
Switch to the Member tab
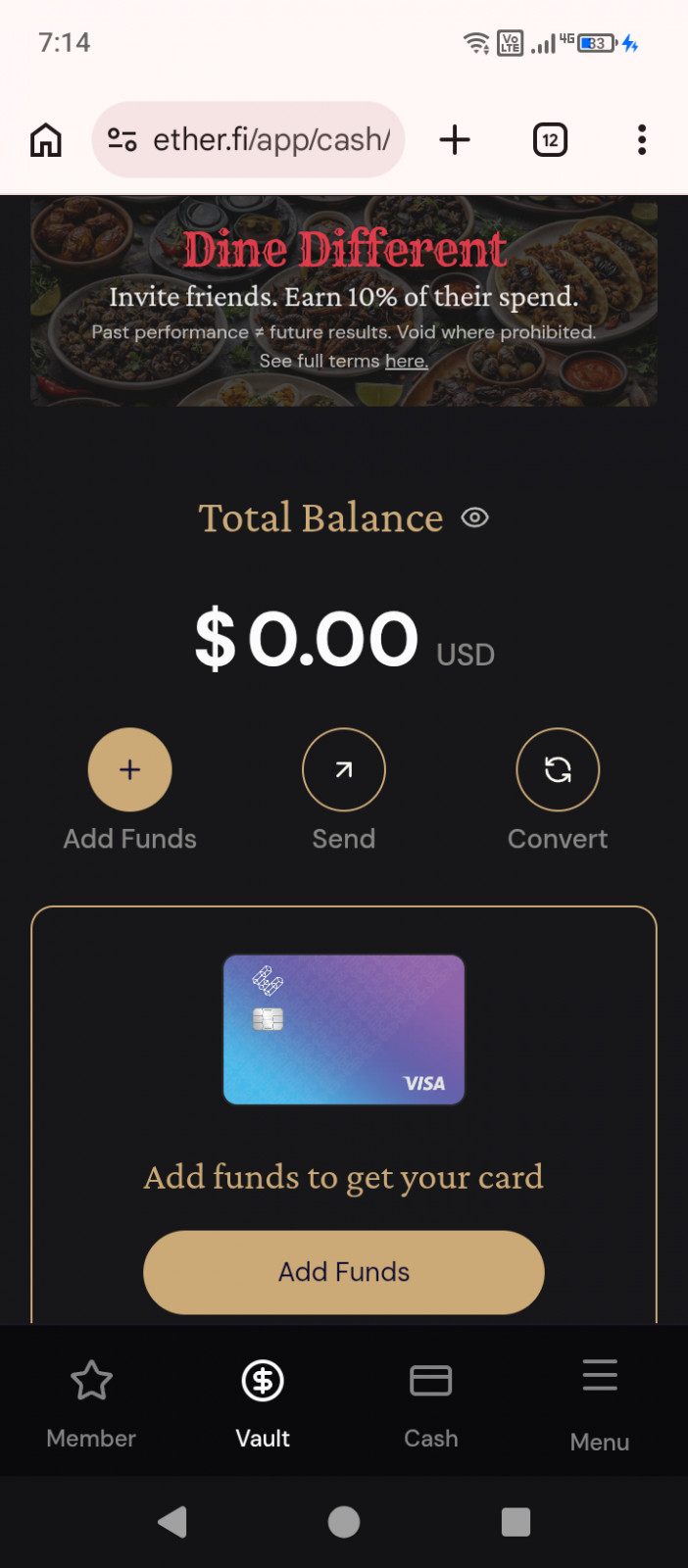point(91,1401)
